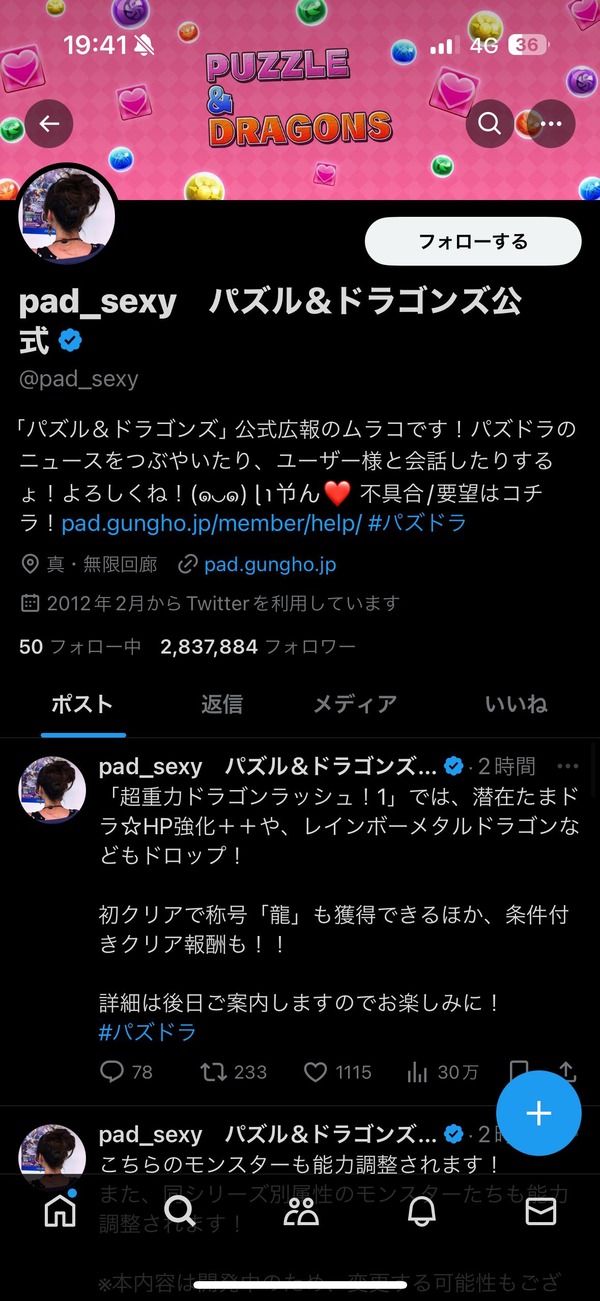The height and width of the screenshot is (1301, 600).
Task: Reply to the 超重力ドラゴンラッシュ post
Action: (126, 1072)
